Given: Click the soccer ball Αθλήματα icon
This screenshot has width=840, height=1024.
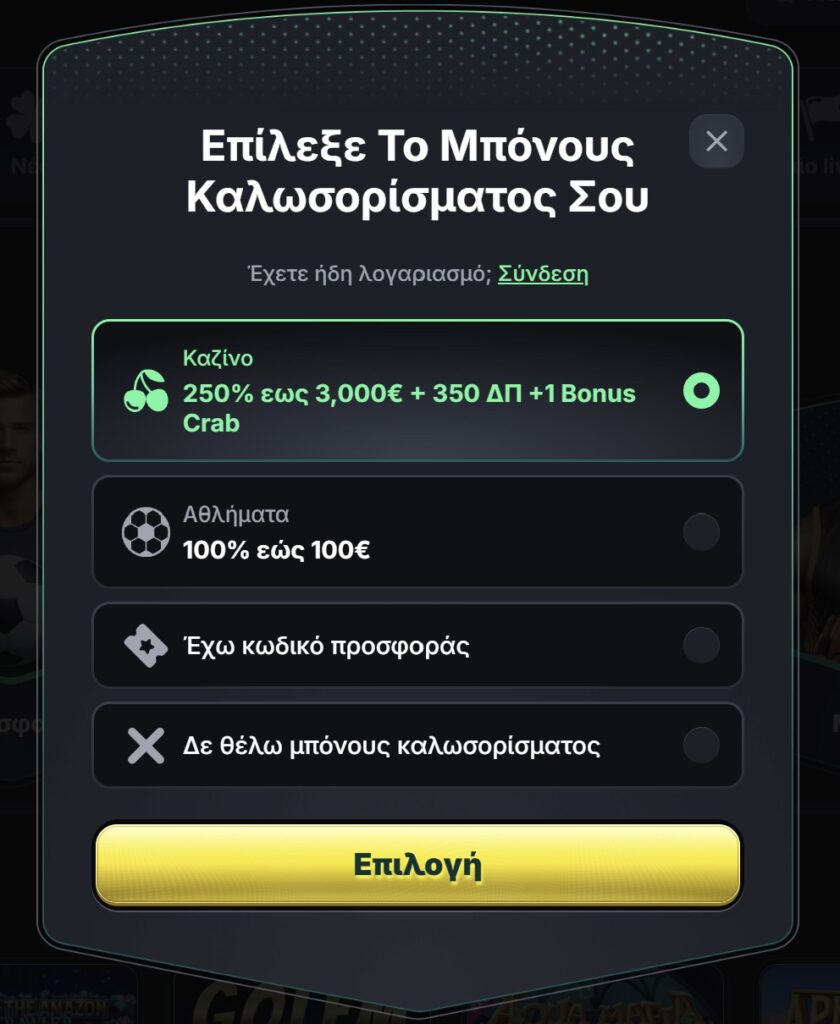Looking at the screenshot, I should [147, 531].
